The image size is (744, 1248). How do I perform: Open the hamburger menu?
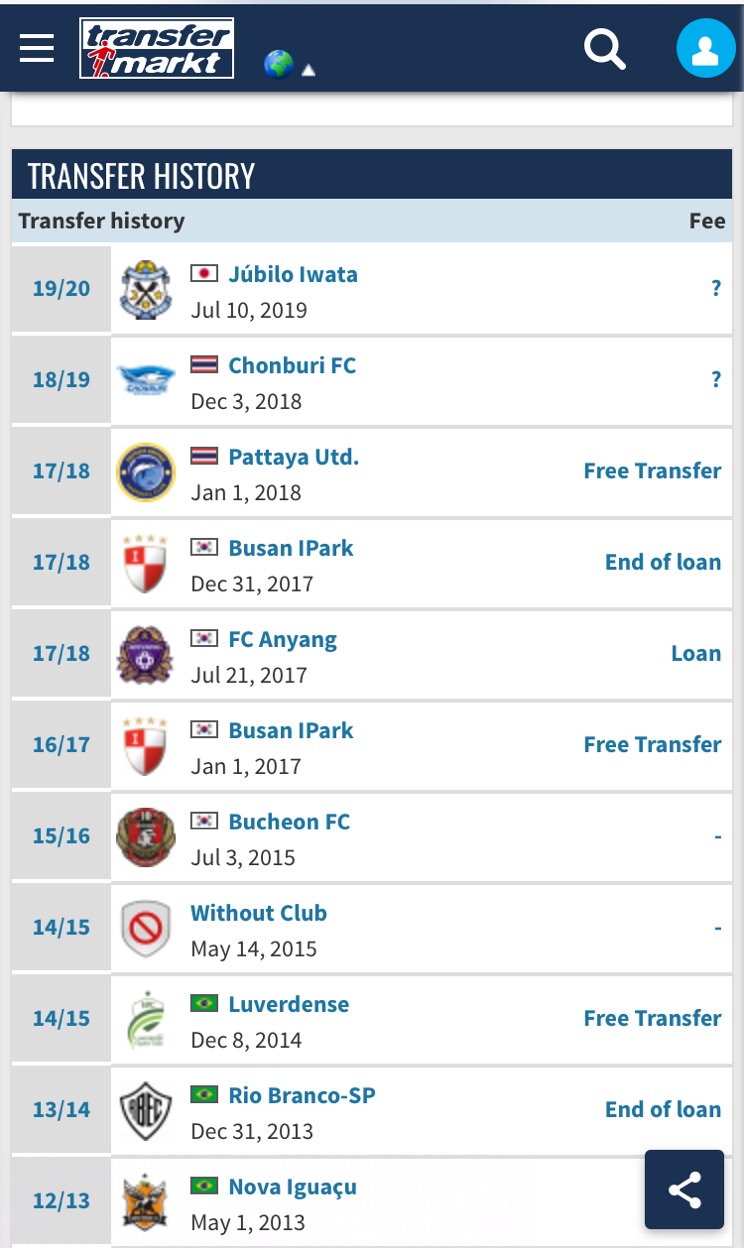tap(37, 47)
